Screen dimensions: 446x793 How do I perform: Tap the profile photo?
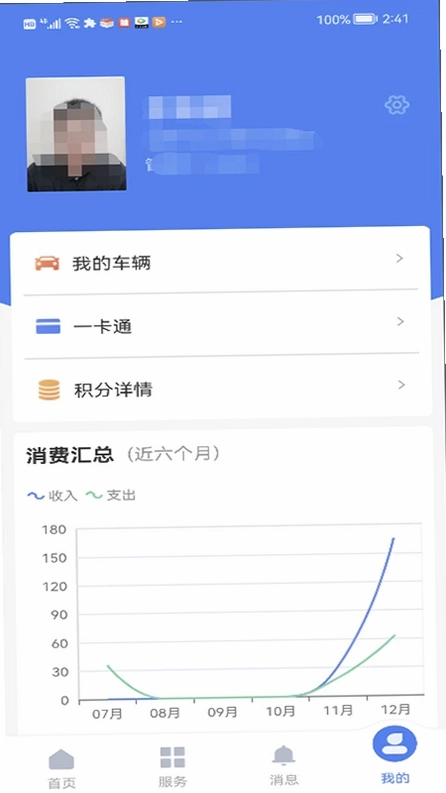tap(76, 134)
